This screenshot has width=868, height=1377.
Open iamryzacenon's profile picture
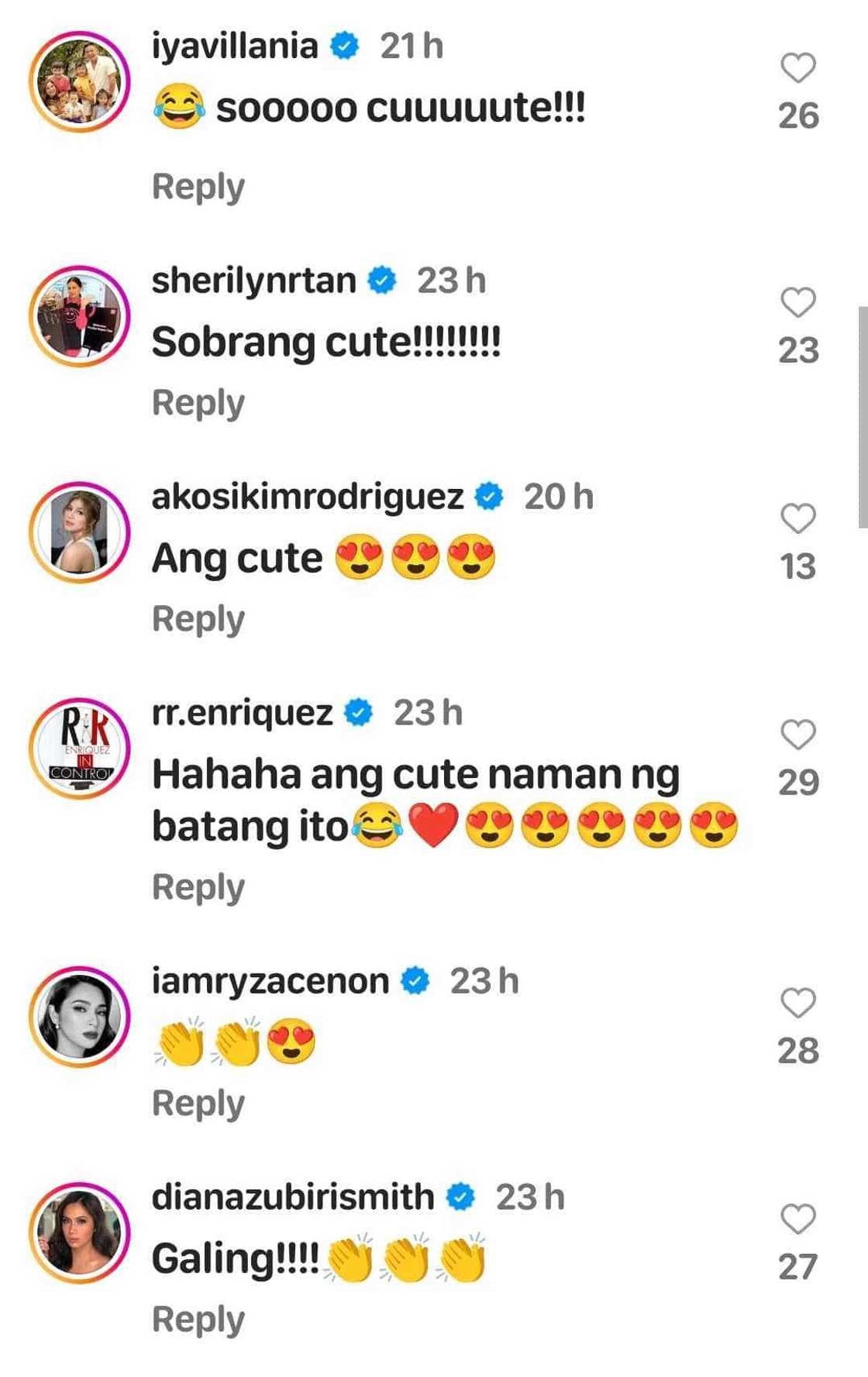tap(80, 1016)
